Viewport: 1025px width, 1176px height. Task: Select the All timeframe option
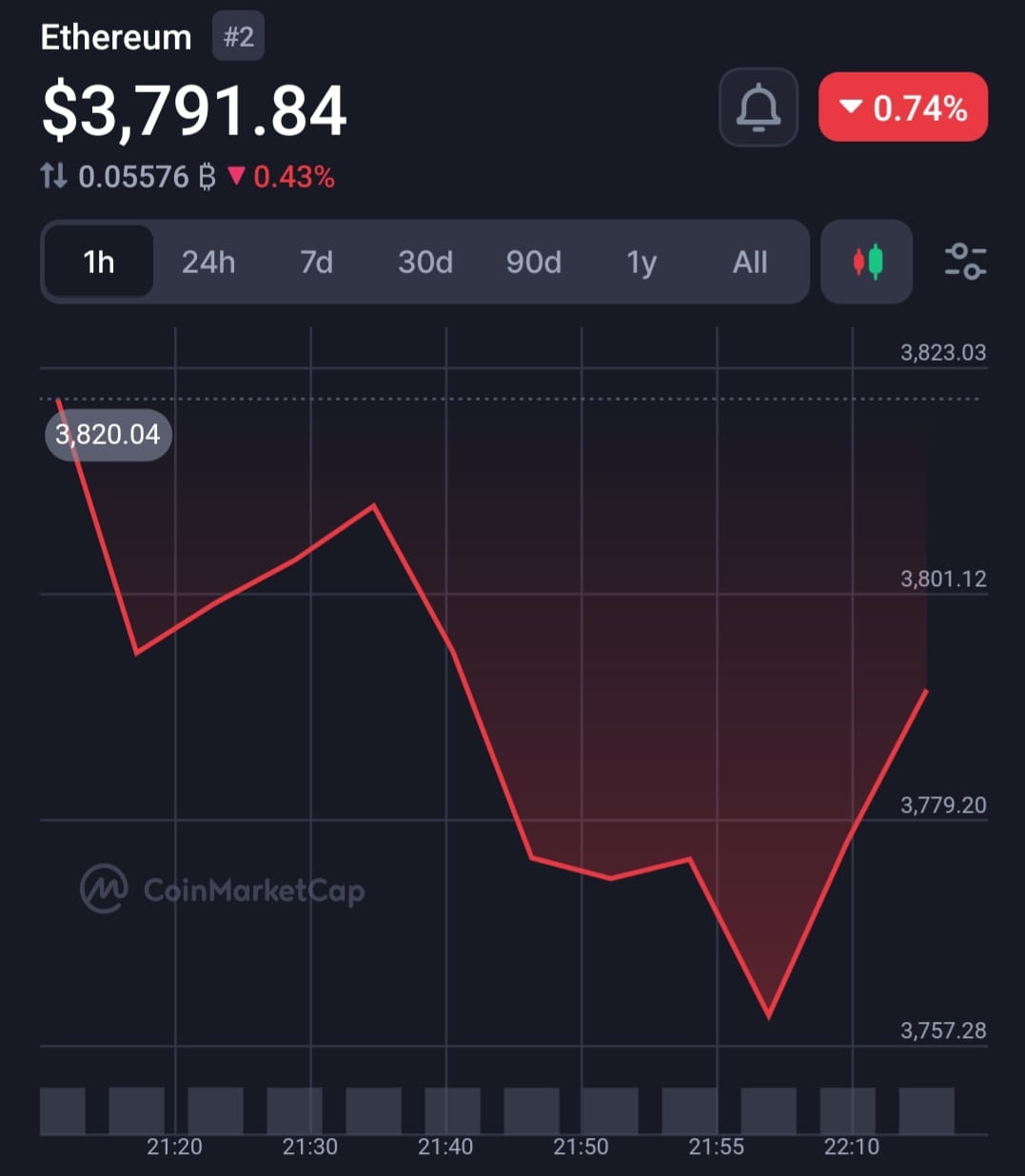click(749, 262)
